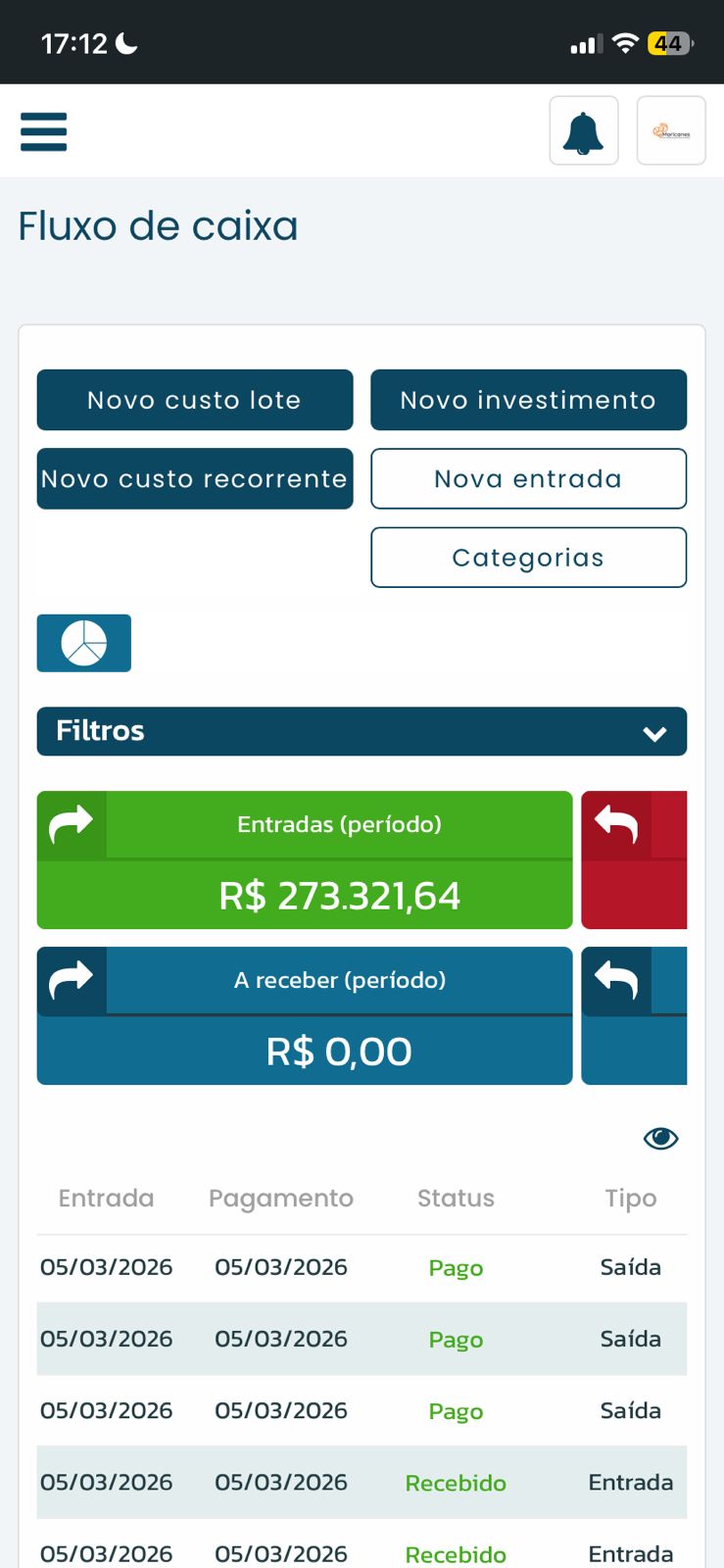Add a Novo custo lote
The image size is (724, 1568).
point(195,400)
